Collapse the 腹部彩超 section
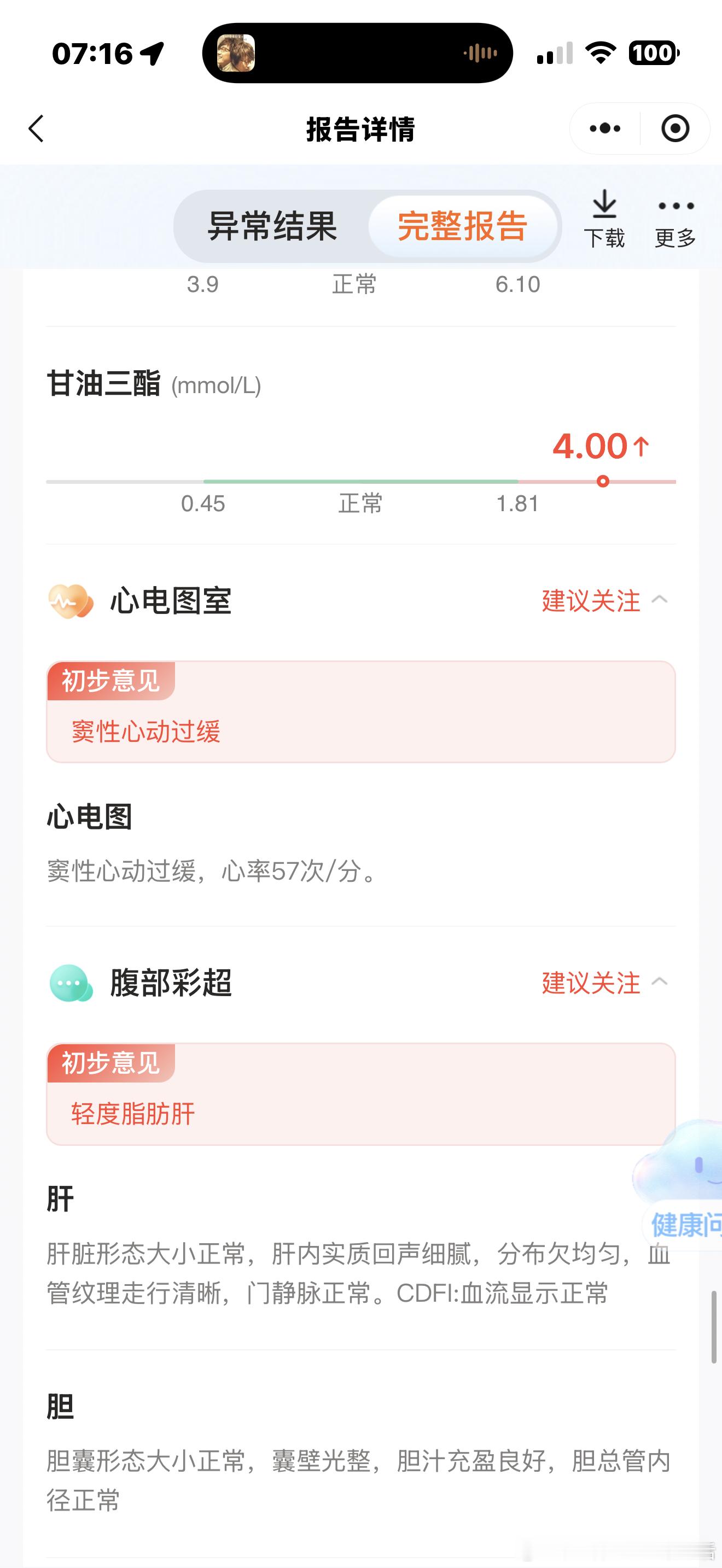Image resolution: width=722 pixels, height=1568 pixels. pyautogui.click(x=605, y=982)
